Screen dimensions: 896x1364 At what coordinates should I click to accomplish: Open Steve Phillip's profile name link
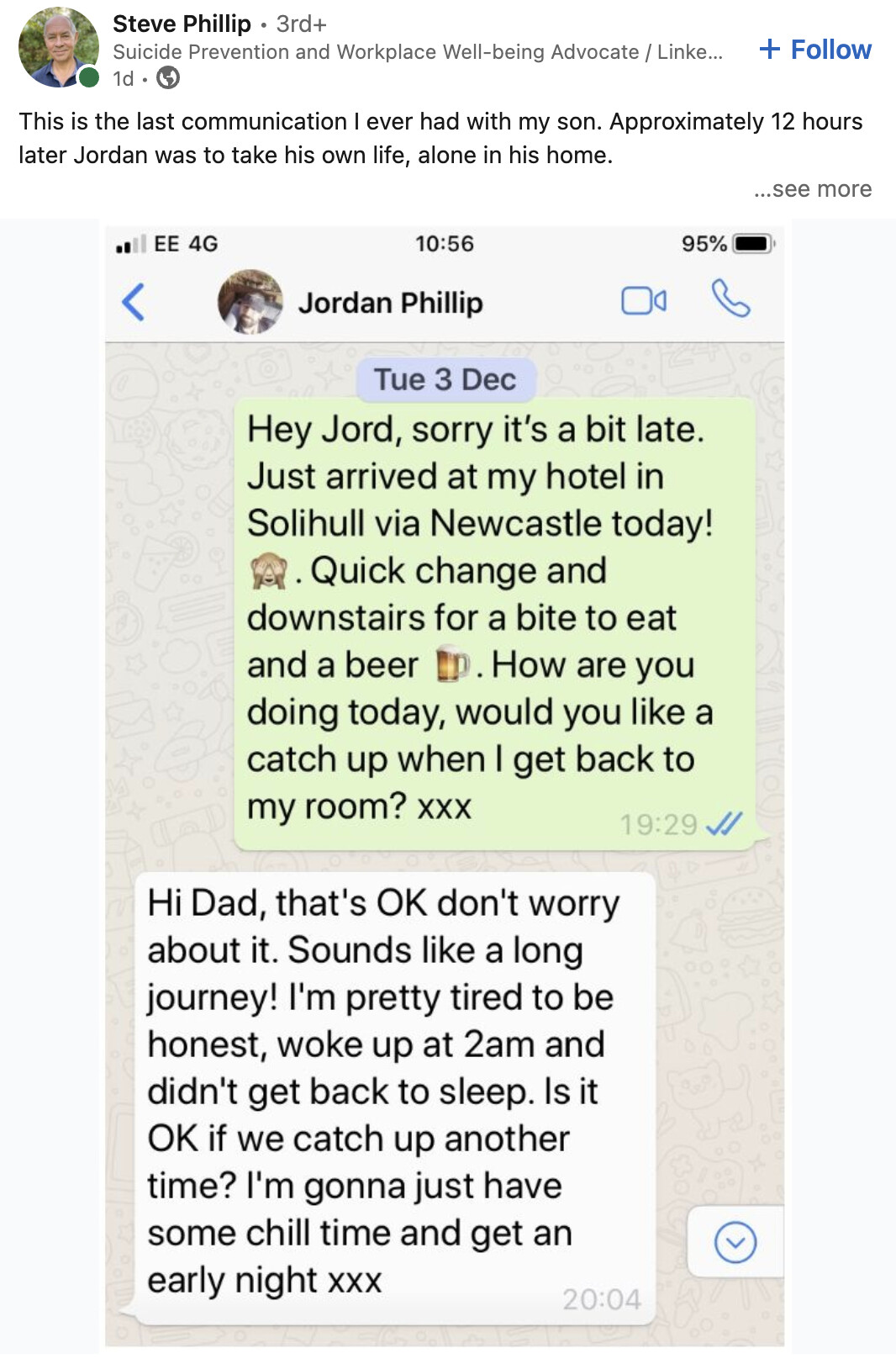pyautogui.click(x=182, y=24)
